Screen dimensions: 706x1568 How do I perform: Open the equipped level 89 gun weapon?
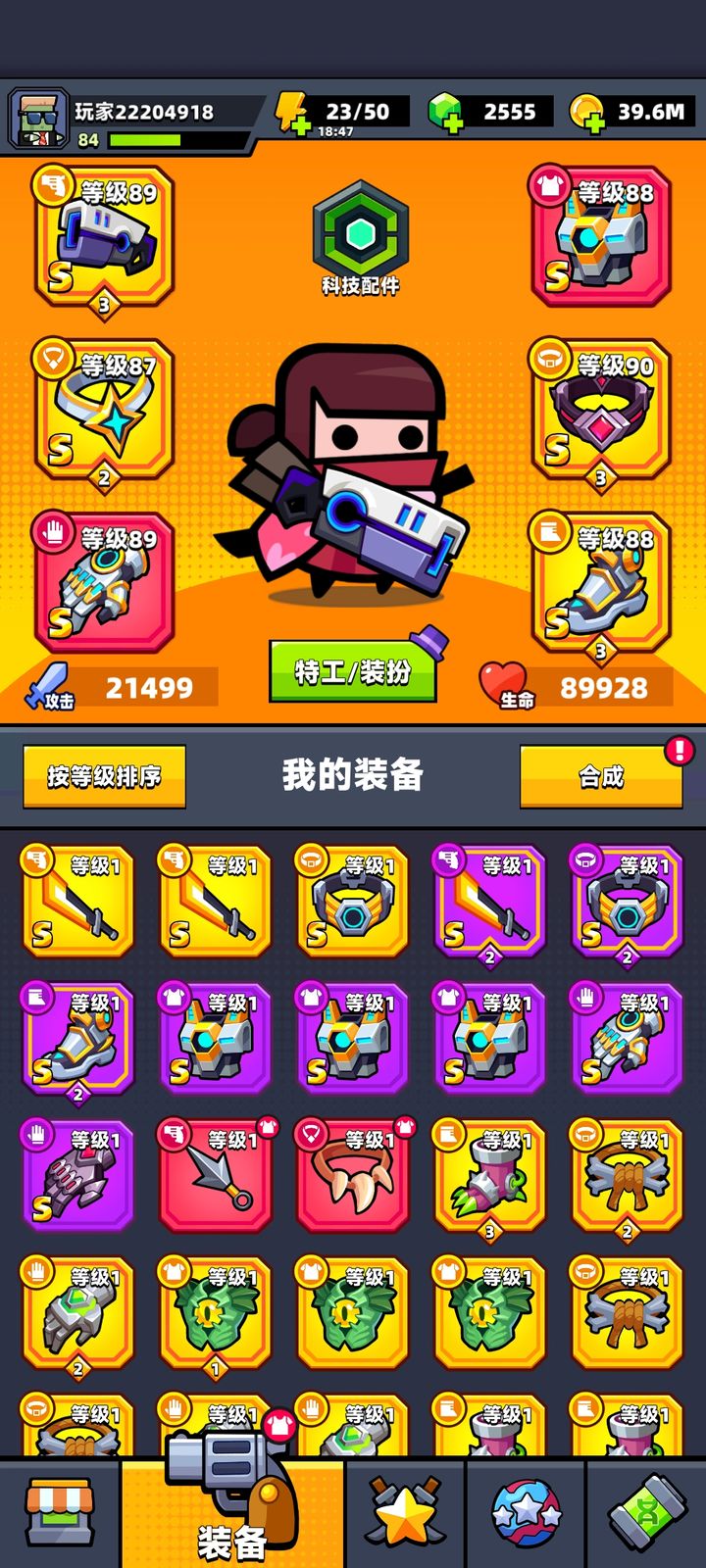pos(104,238)
